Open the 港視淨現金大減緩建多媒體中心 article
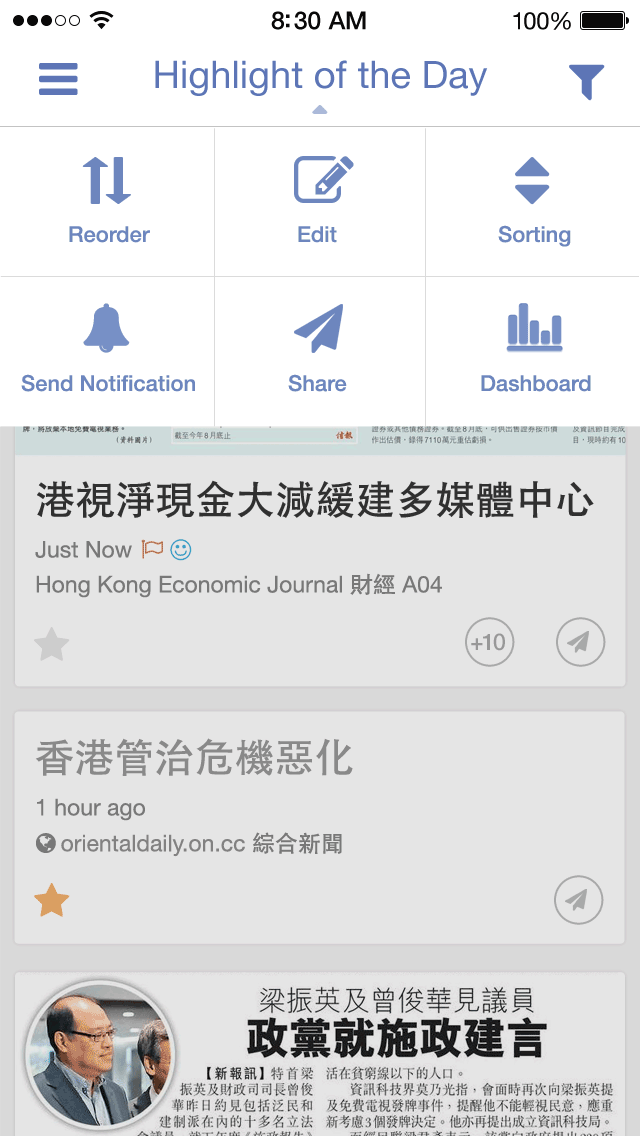 (x=315, y=501)
